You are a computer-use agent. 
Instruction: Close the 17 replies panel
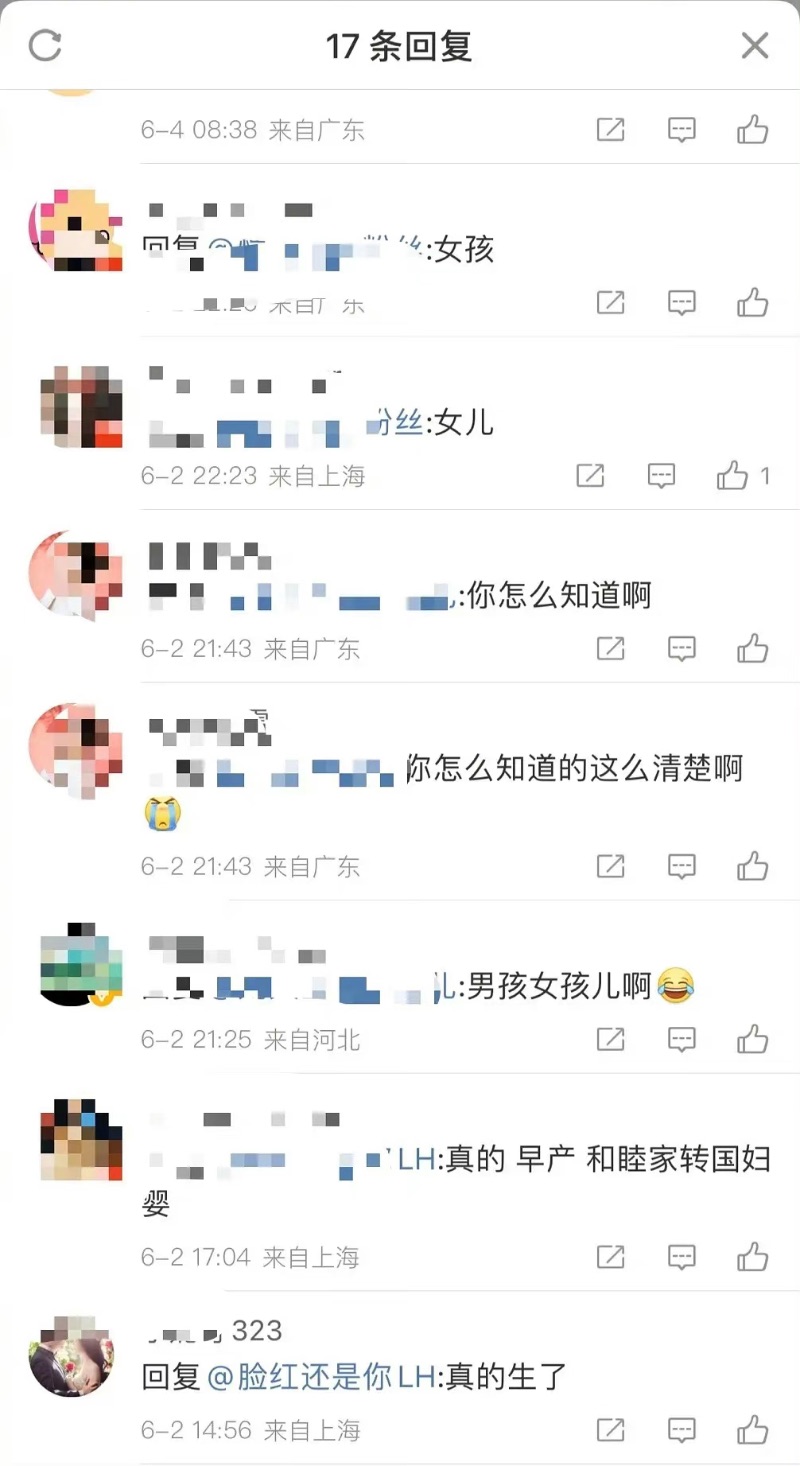click(754, 45)
